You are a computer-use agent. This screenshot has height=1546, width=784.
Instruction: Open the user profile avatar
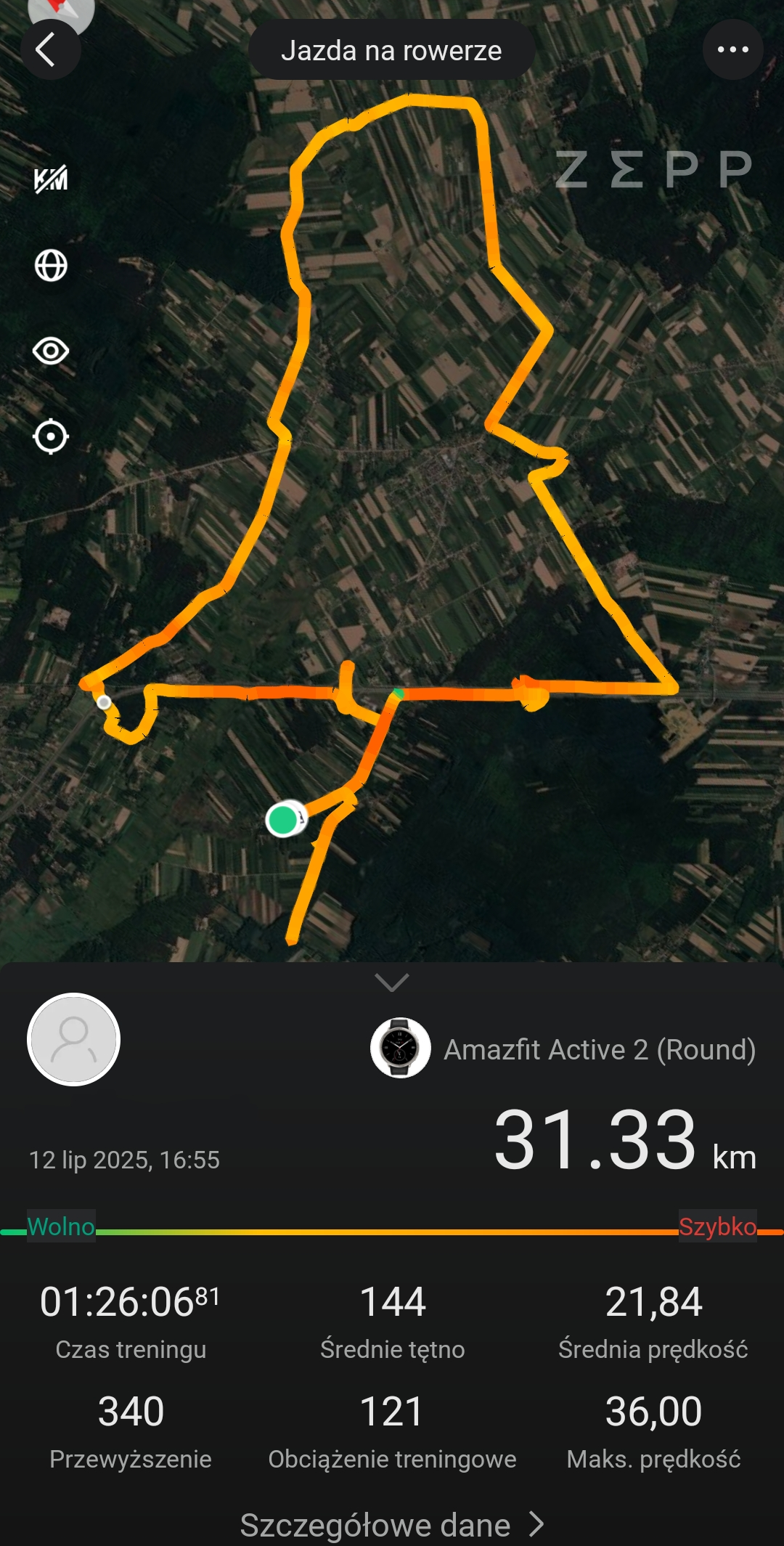tap(73, 1039)
